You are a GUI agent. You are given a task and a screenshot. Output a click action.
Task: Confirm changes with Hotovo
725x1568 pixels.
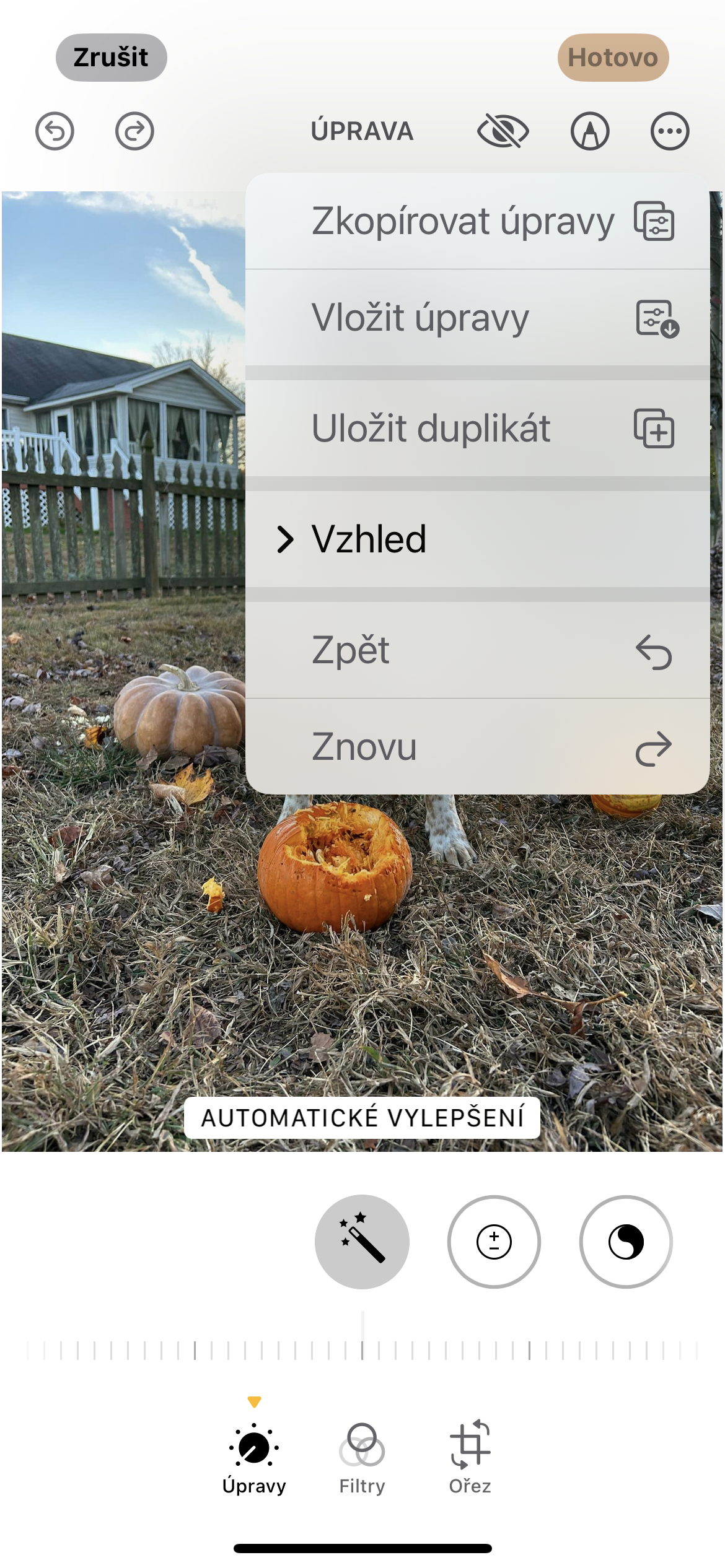[612, 58]
